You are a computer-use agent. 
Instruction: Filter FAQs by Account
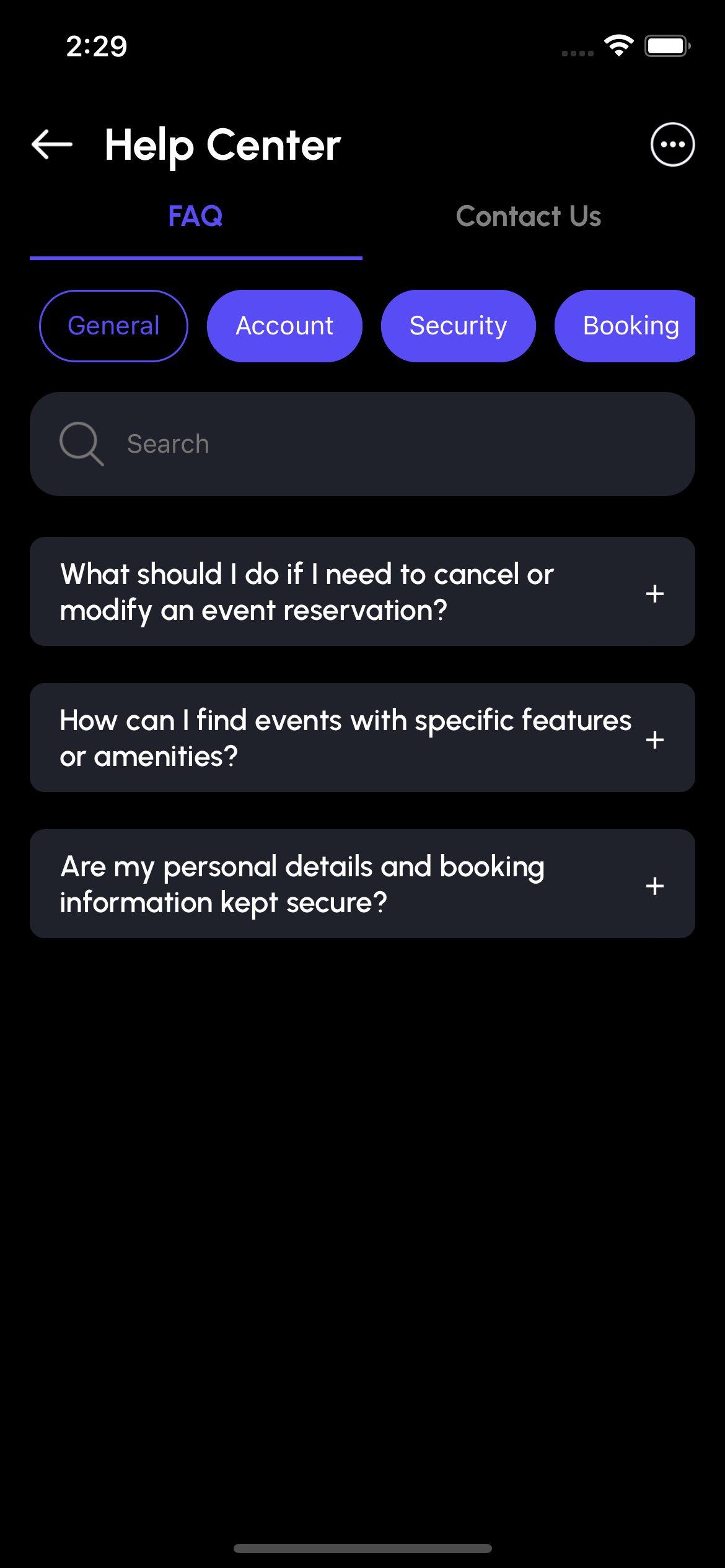pyautogui.click(x=284, y=326)
